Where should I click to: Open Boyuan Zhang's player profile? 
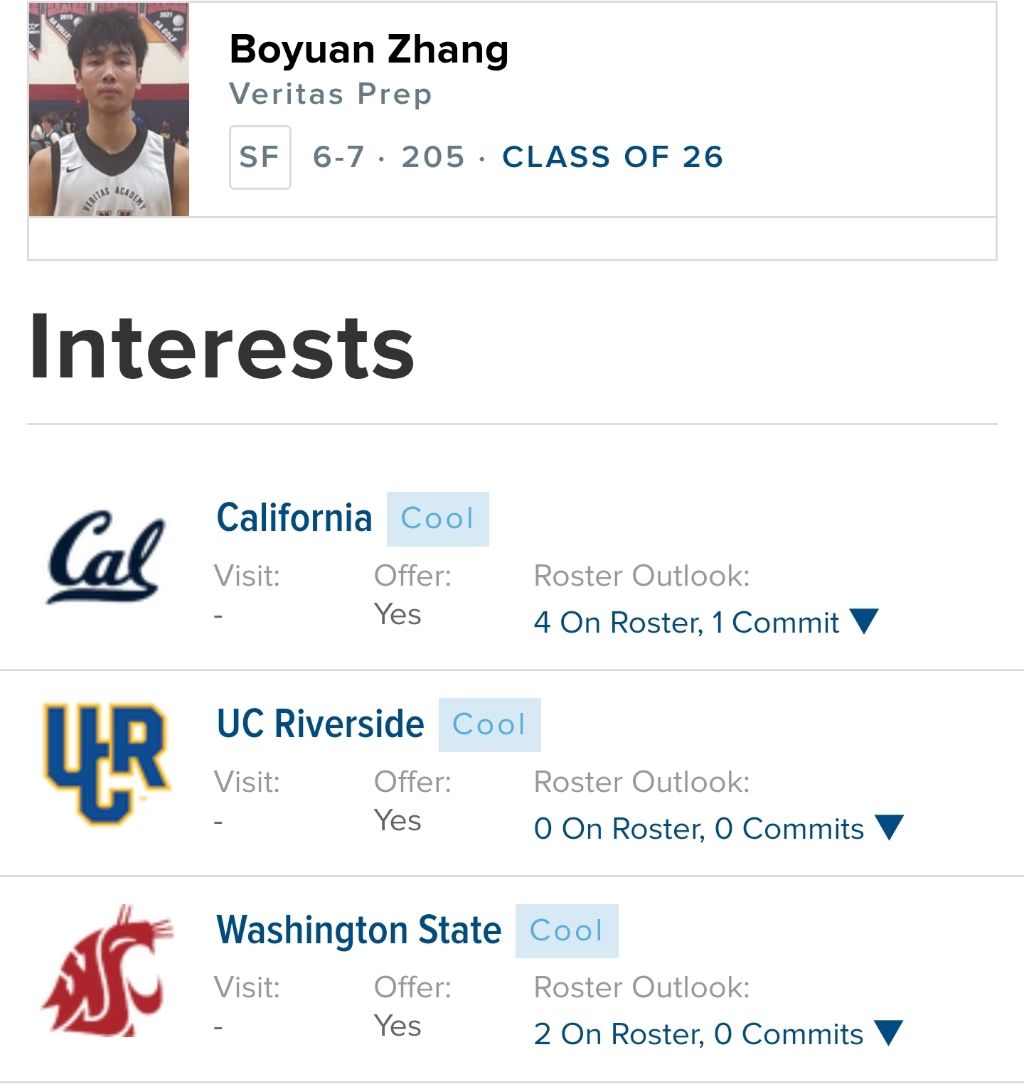click(369, 50)
